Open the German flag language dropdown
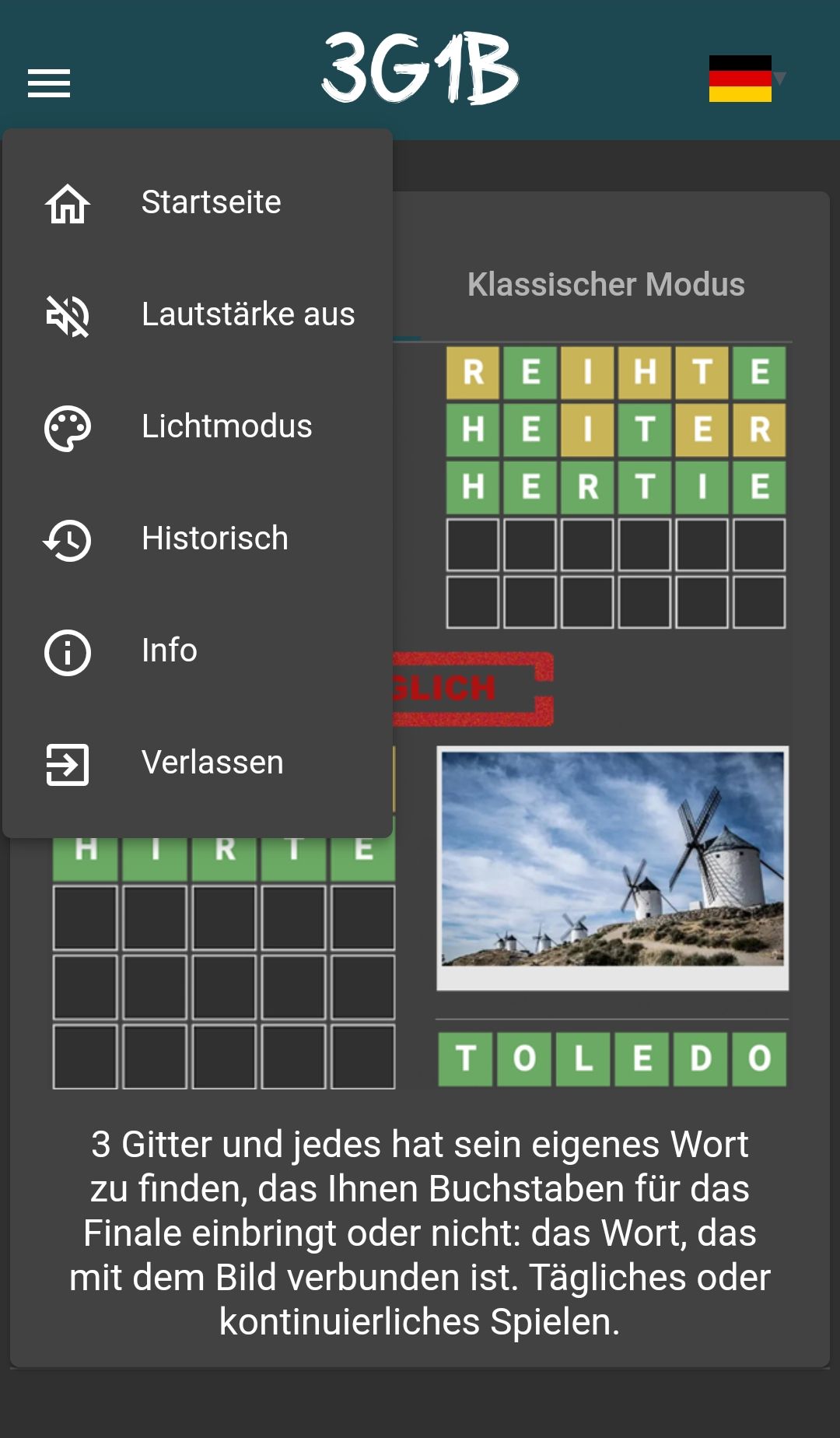The height and width of the screenshot is (1438, 840). (x=747, y=79)
